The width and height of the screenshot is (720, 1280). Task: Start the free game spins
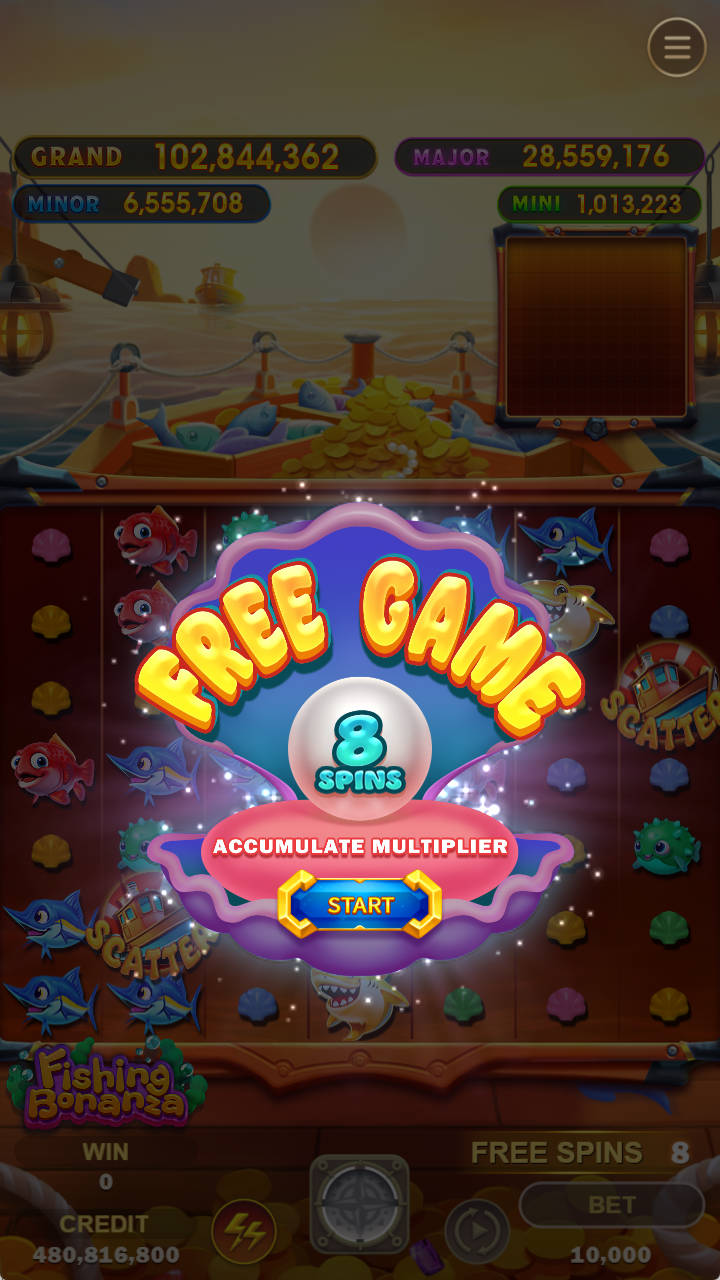coord(360,904)
